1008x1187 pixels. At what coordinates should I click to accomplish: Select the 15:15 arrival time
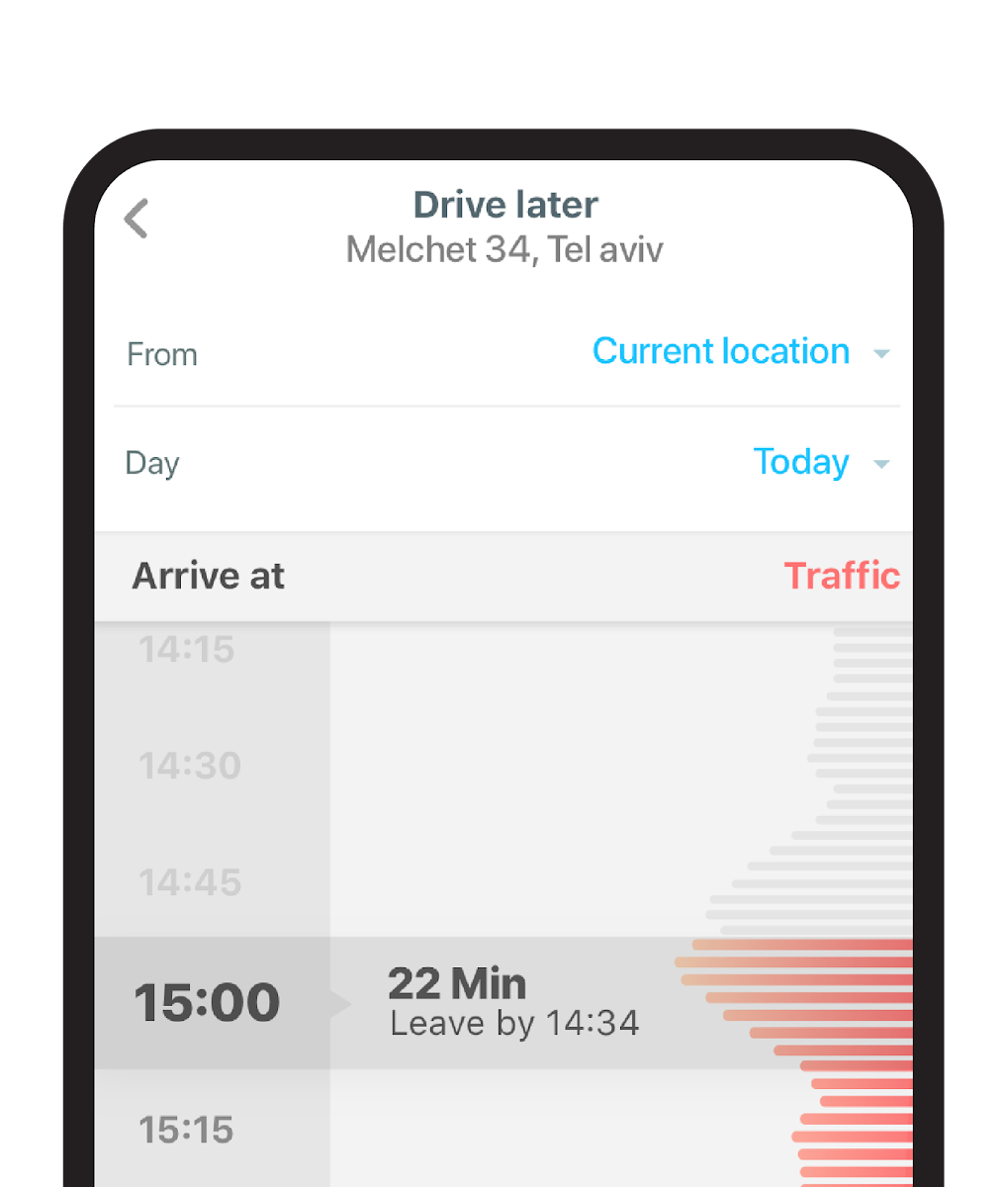186,1130
